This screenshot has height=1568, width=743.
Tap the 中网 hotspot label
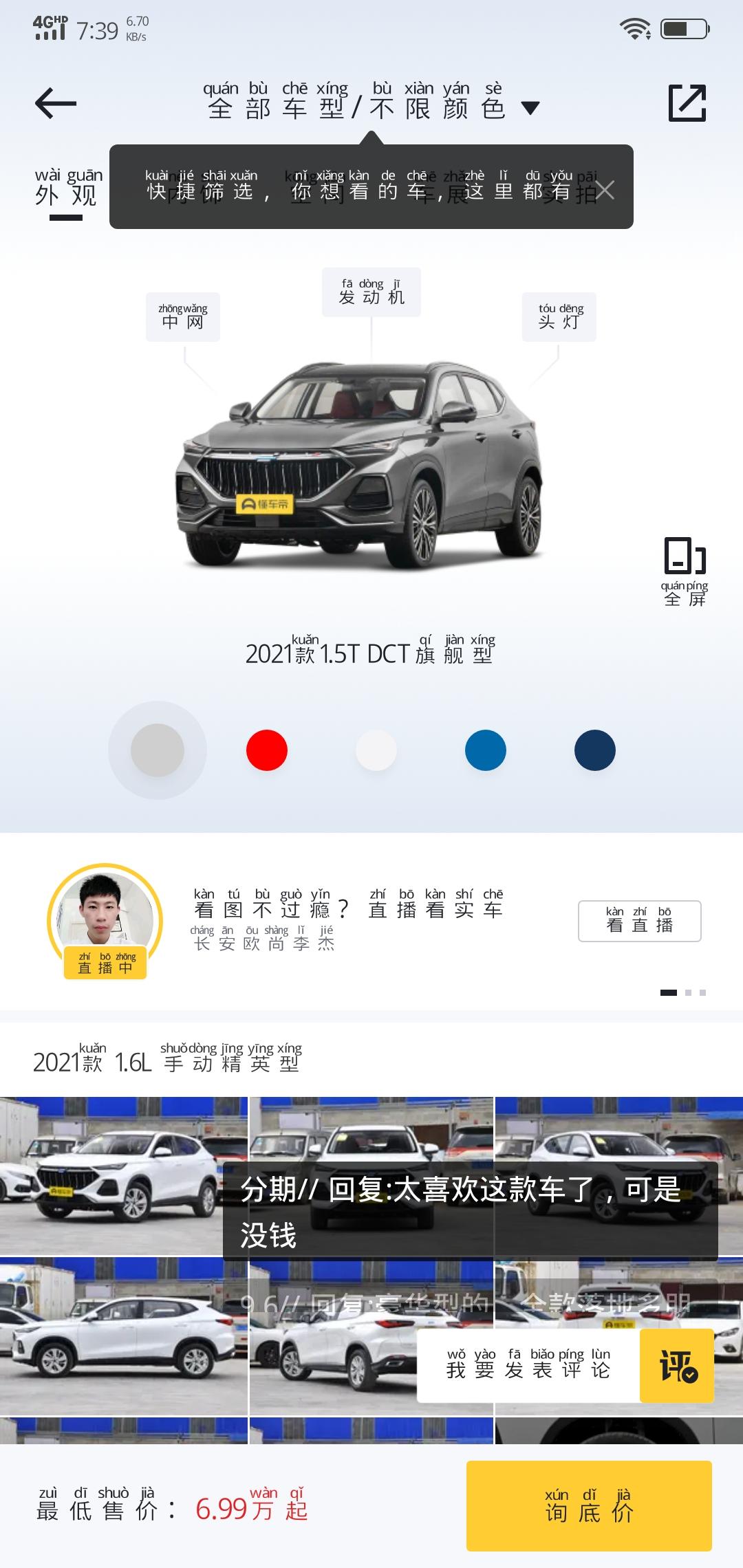point(183,317)
